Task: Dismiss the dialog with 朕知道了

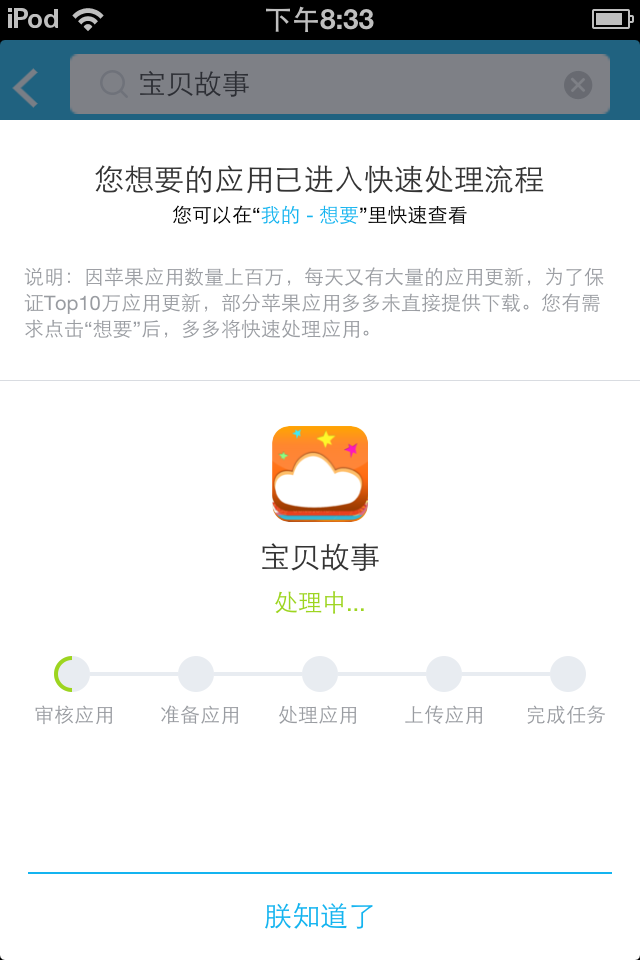Action: click(x=320, y=915)
